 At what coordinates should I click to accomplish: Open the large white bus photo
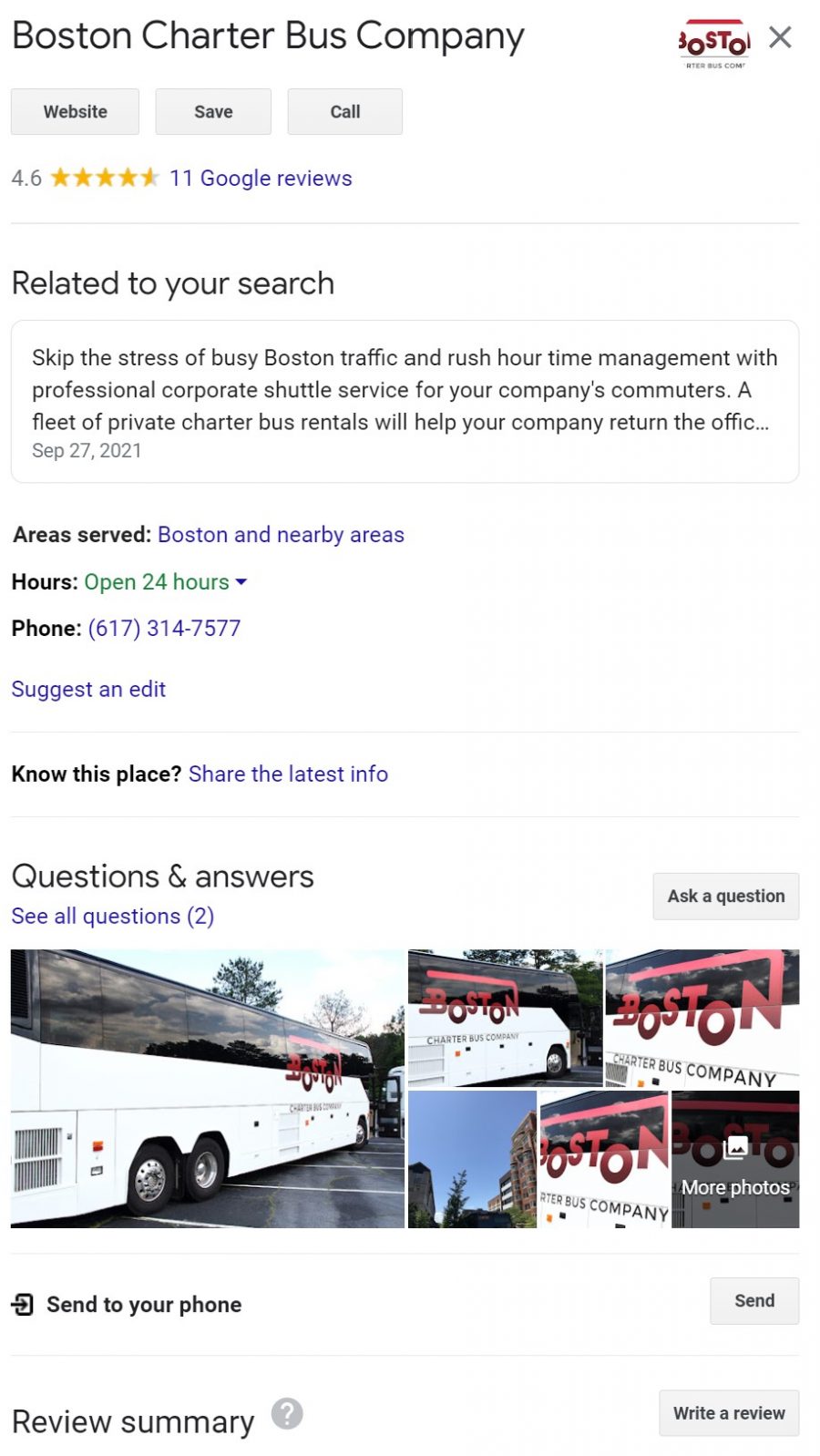208,1089
